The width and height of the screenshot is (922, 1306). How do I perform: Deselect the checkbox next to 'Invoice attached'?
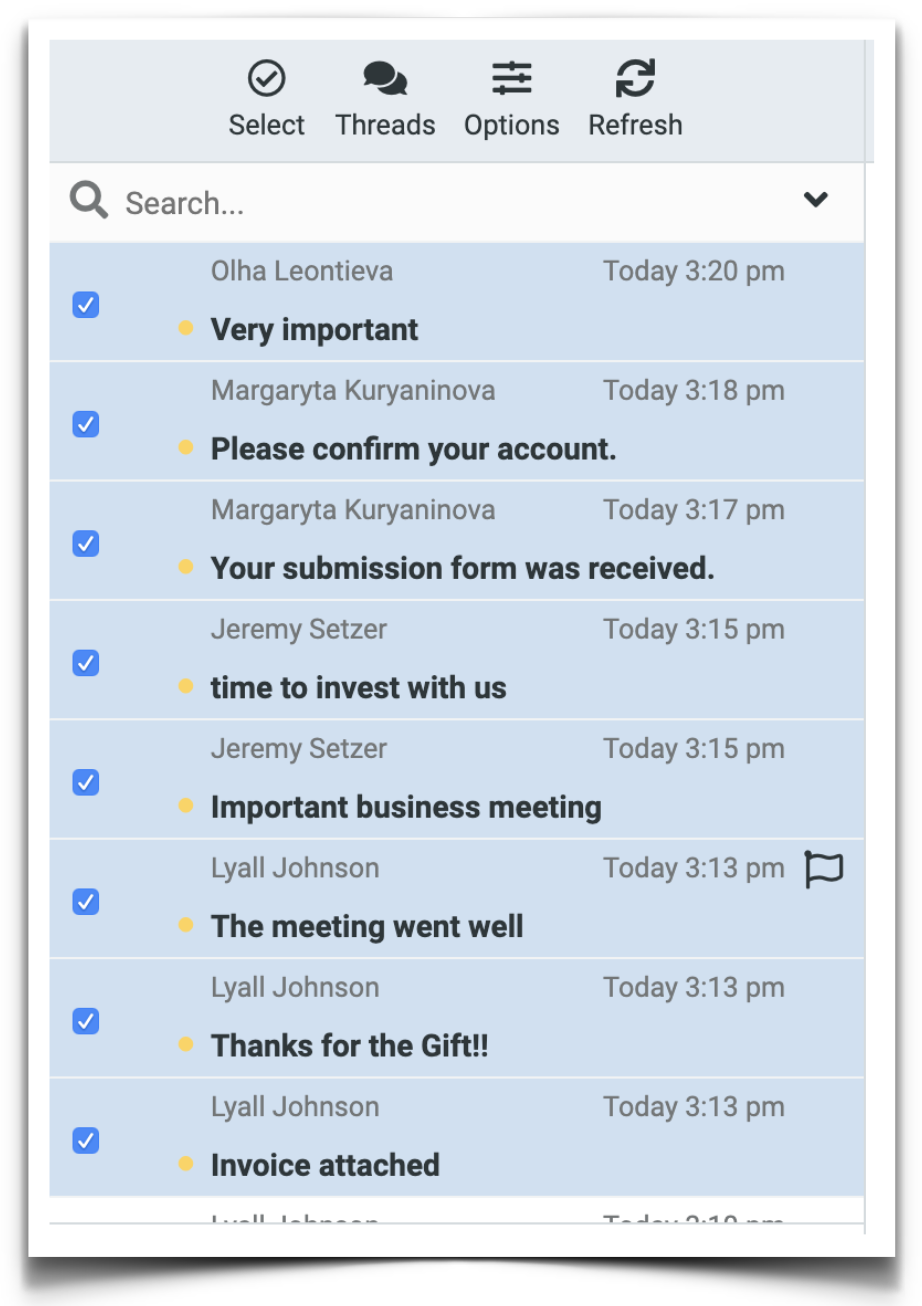(85, 1139)
